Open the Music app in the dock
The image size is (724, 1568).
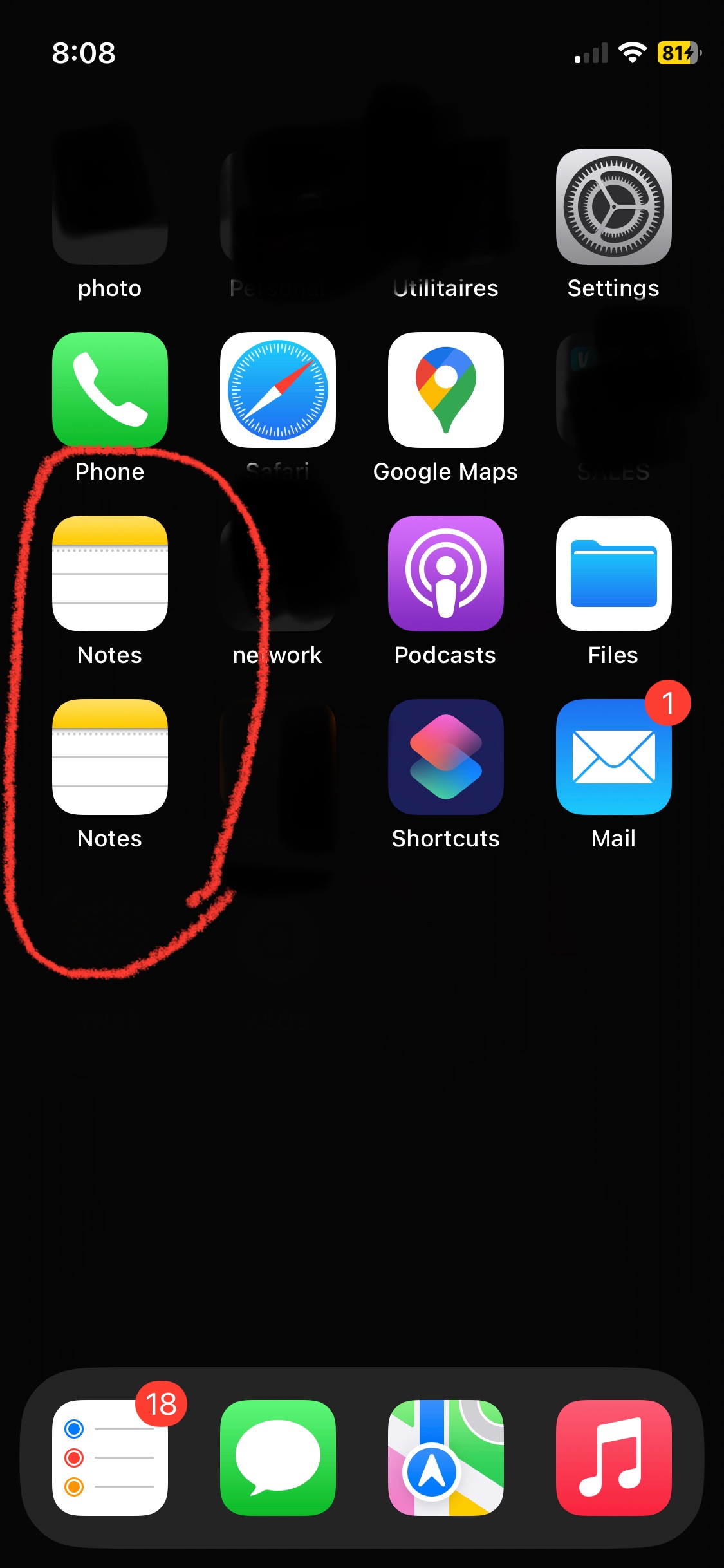click(613, 1457)
